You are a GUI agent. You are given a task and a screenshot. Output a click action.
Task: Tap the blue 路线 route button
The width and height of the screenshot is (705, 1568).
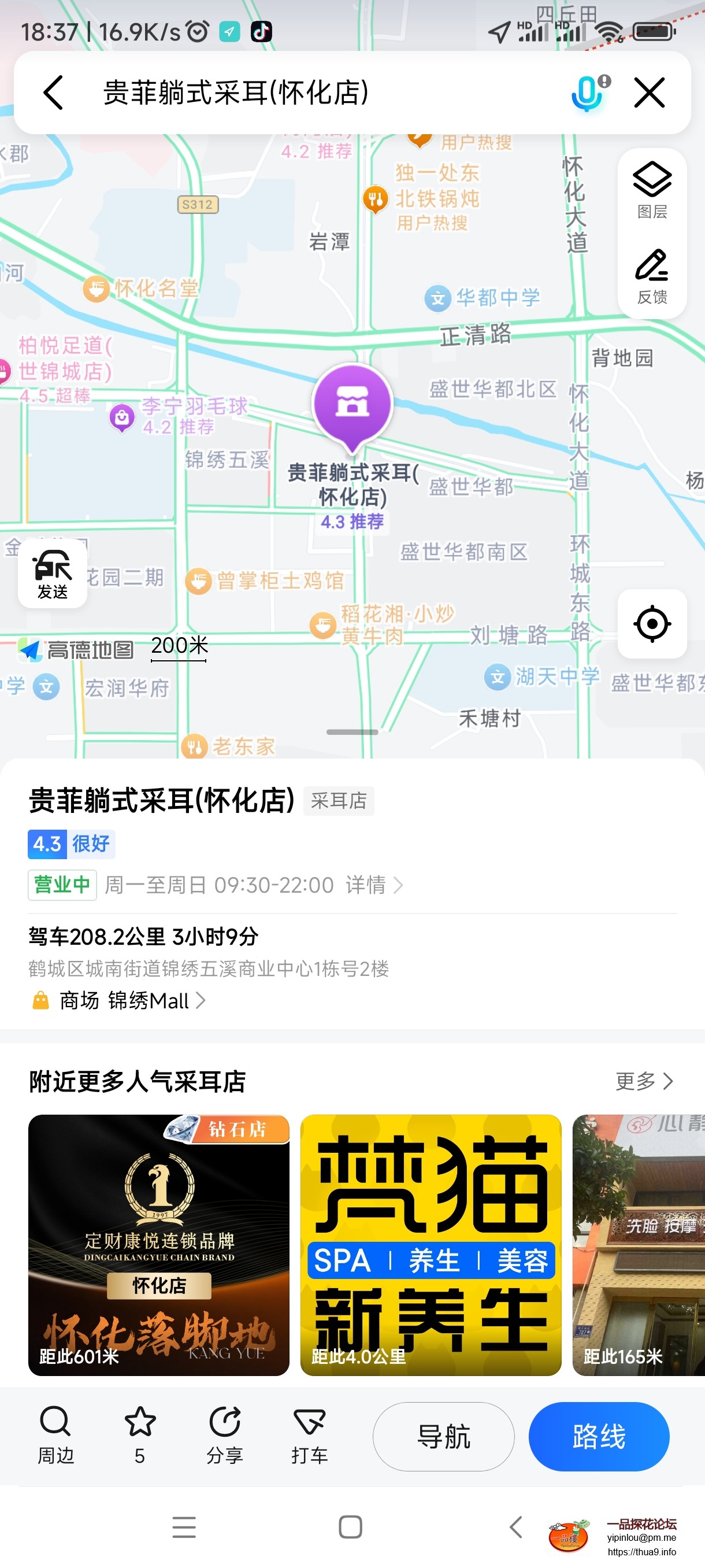tap(599, 1437)
